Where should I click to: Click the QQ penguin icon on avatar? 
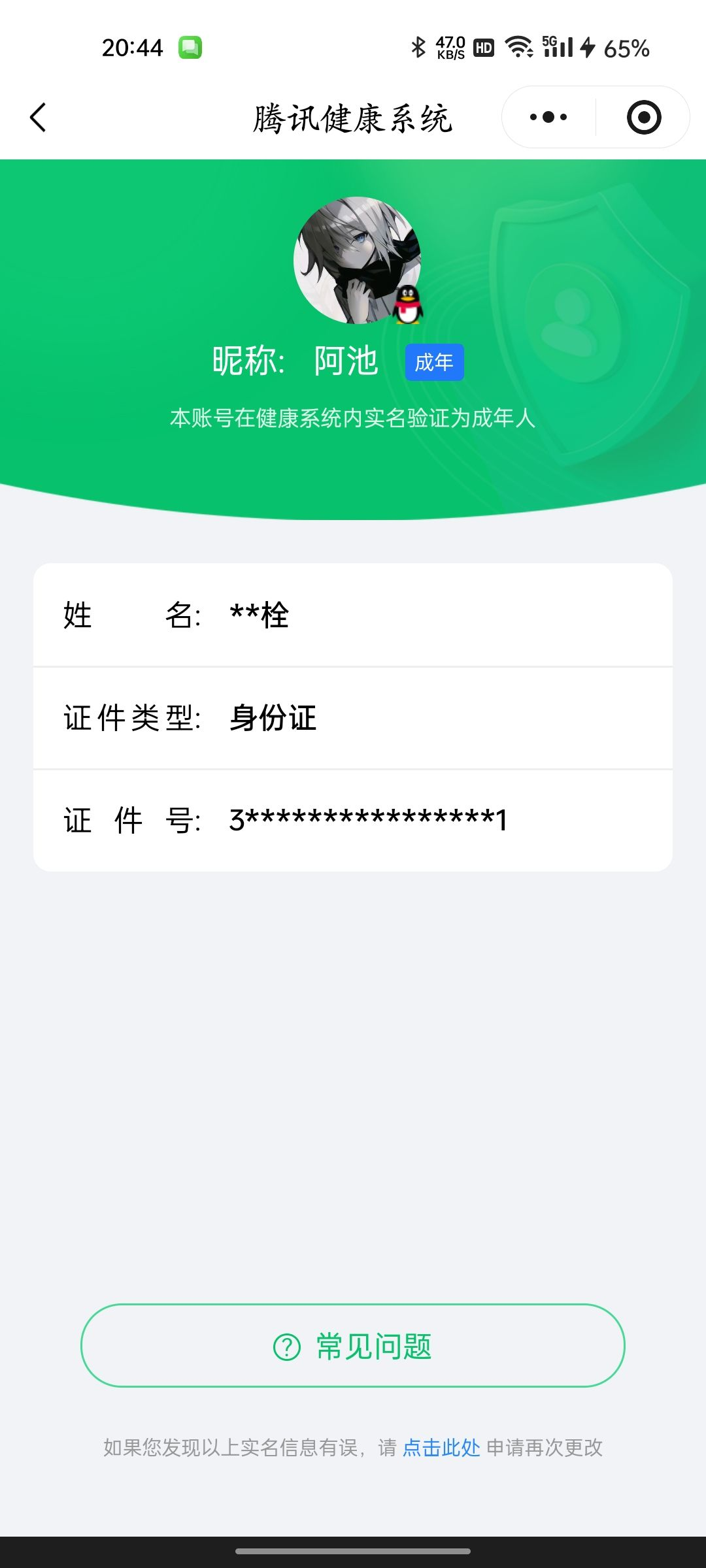coord(407,306)
